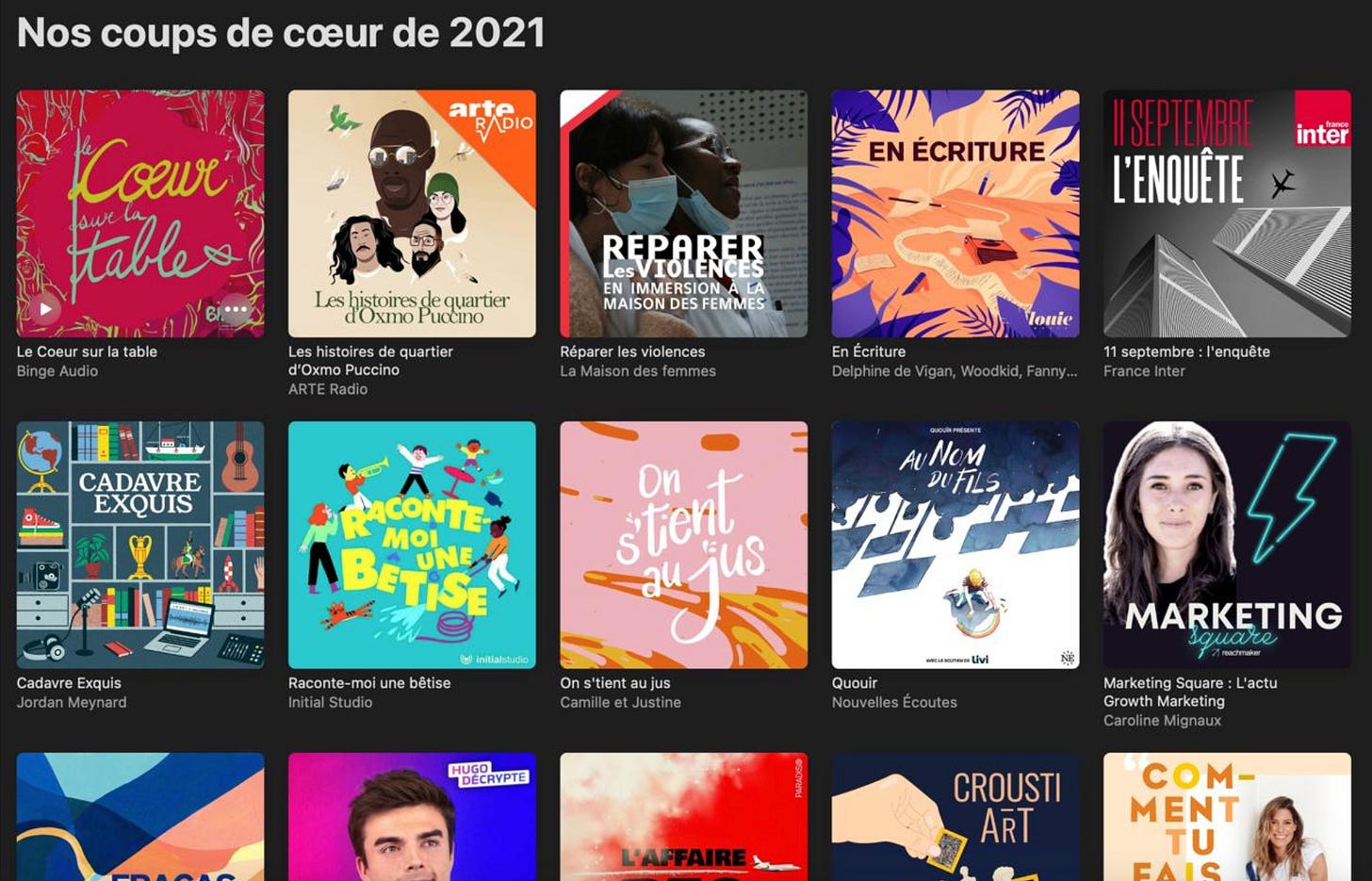Open the Hugo Décrypte podcast tile

pos(412,818)
